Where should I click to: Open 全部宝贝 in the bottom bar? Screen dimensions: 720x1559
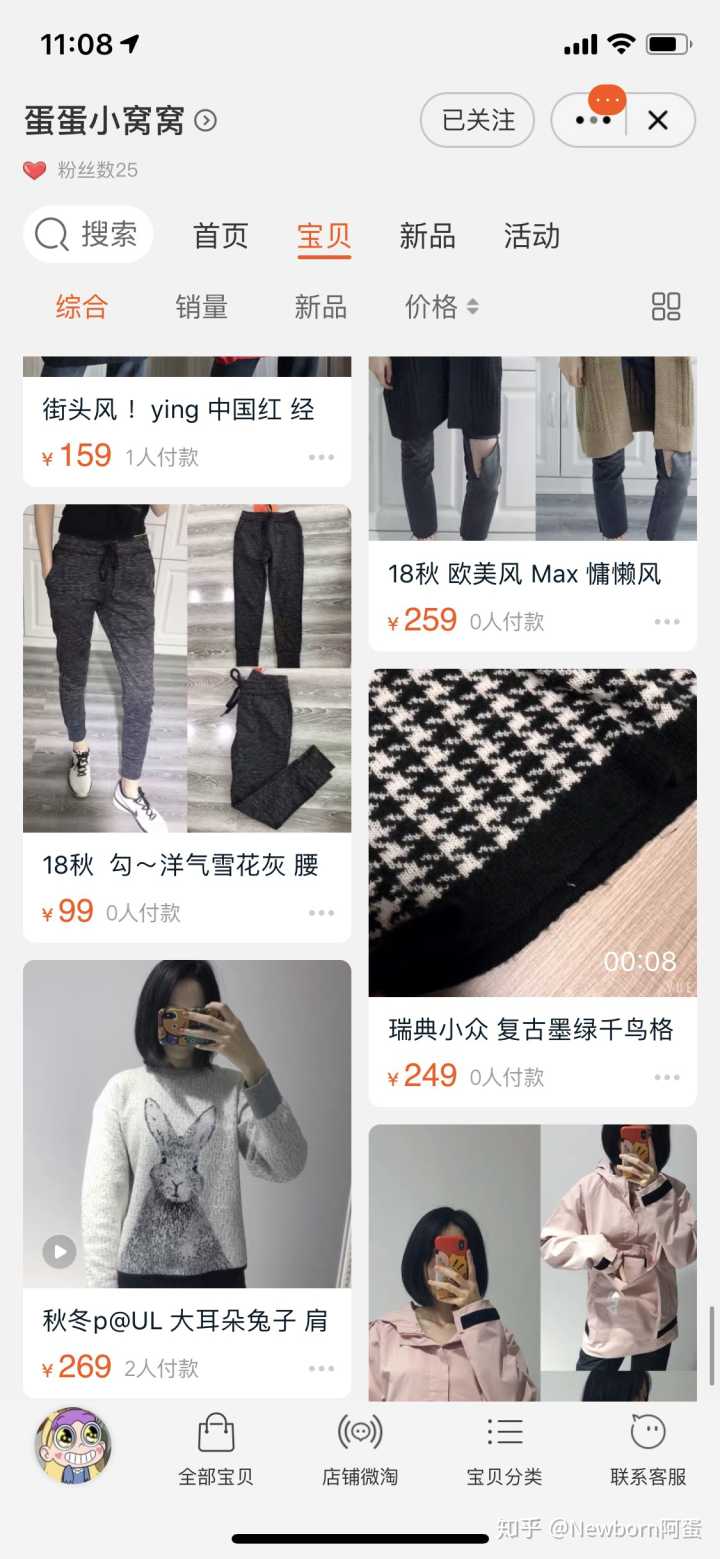click(216, 1449)
